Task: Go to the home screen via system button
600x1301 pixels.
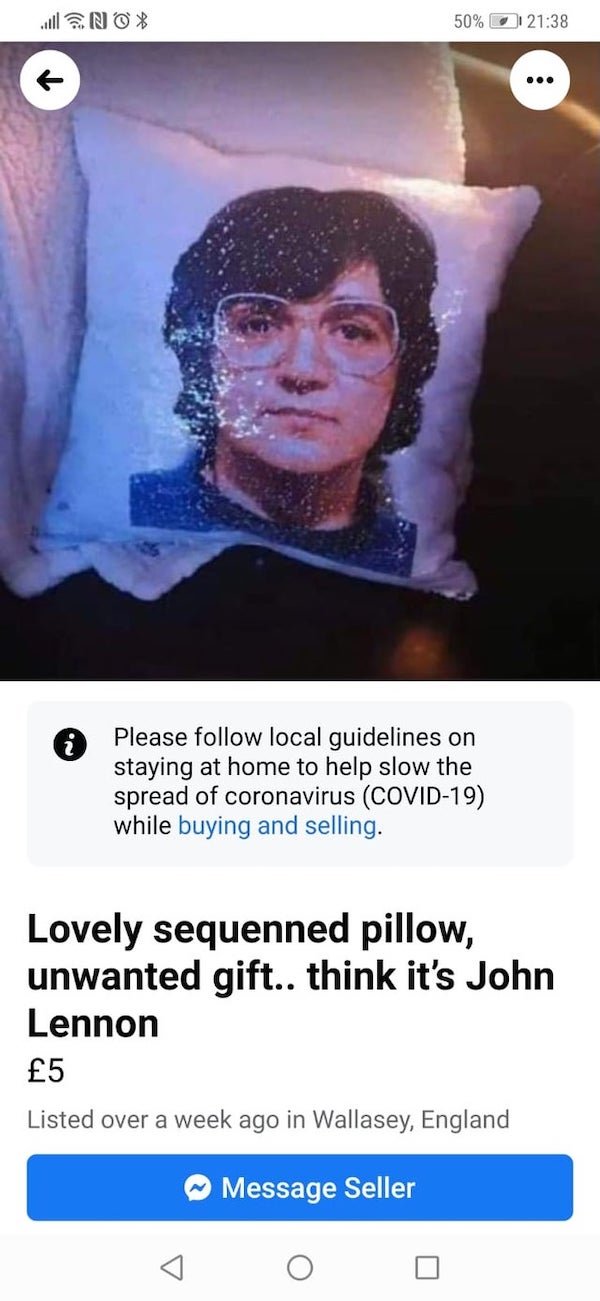Action: pyautogui.click(x=299, y=1267)
